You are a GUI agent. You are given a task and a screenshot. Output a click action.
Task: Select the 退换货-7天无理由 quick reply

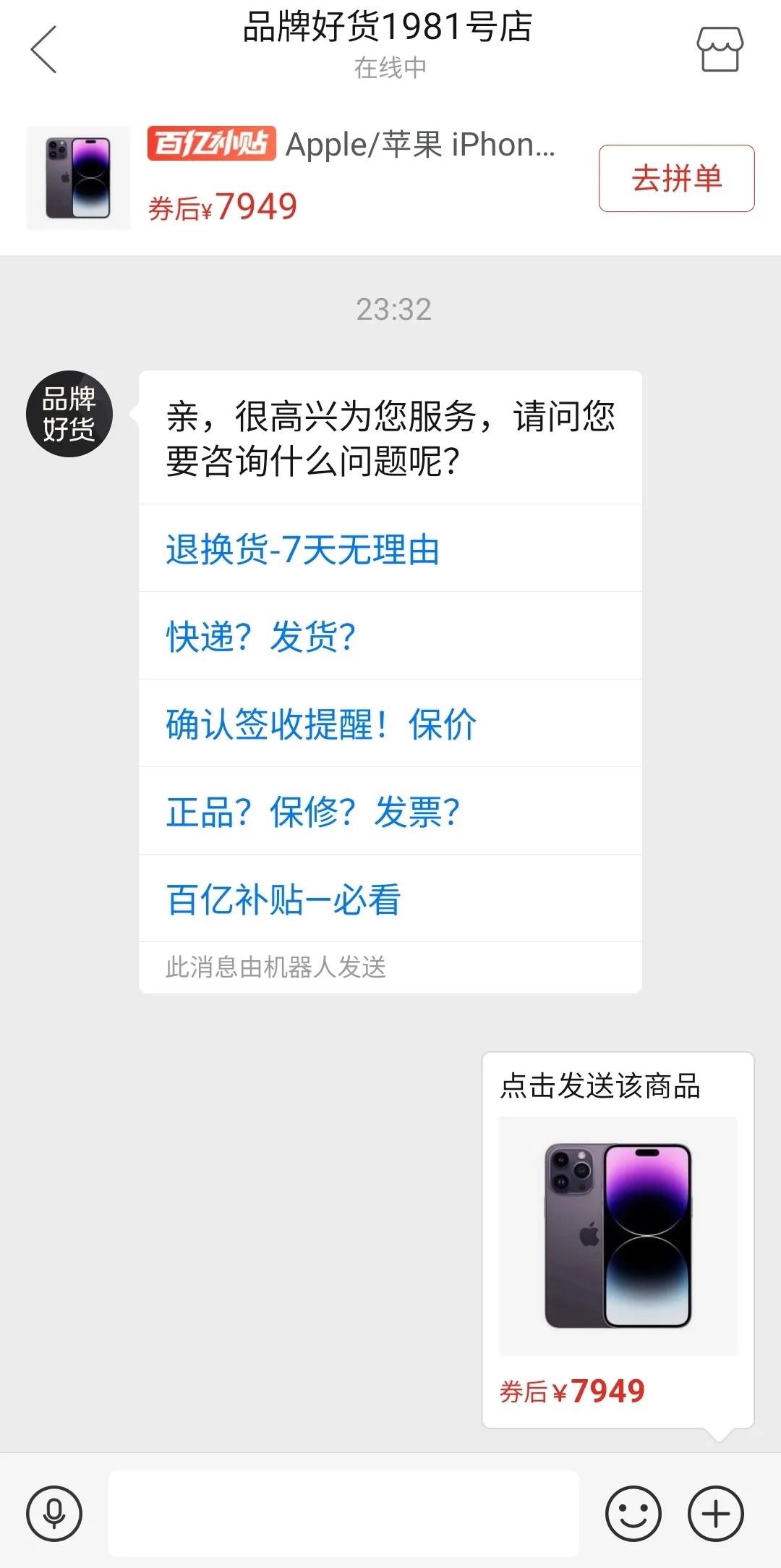(304, 548)
